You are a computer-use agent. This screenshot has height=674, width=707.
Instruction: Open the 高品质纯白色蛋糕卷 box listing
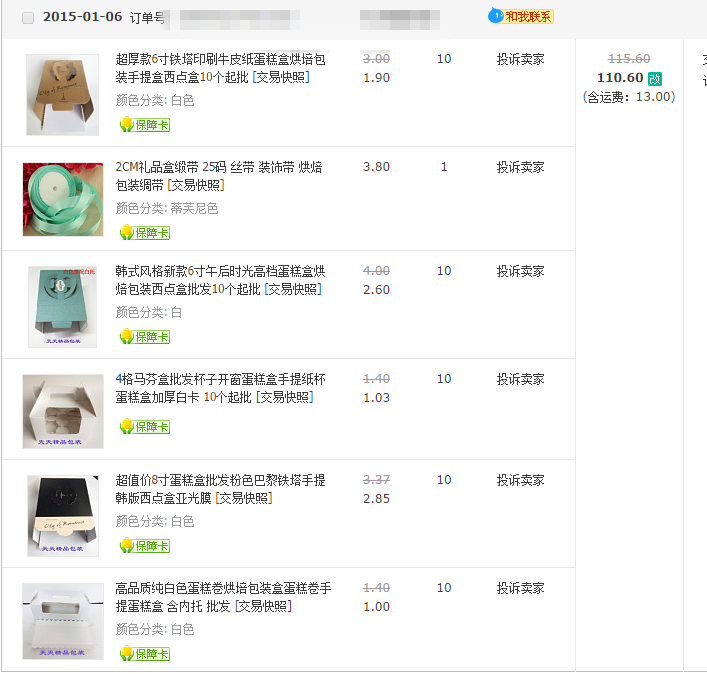[222, 588]
